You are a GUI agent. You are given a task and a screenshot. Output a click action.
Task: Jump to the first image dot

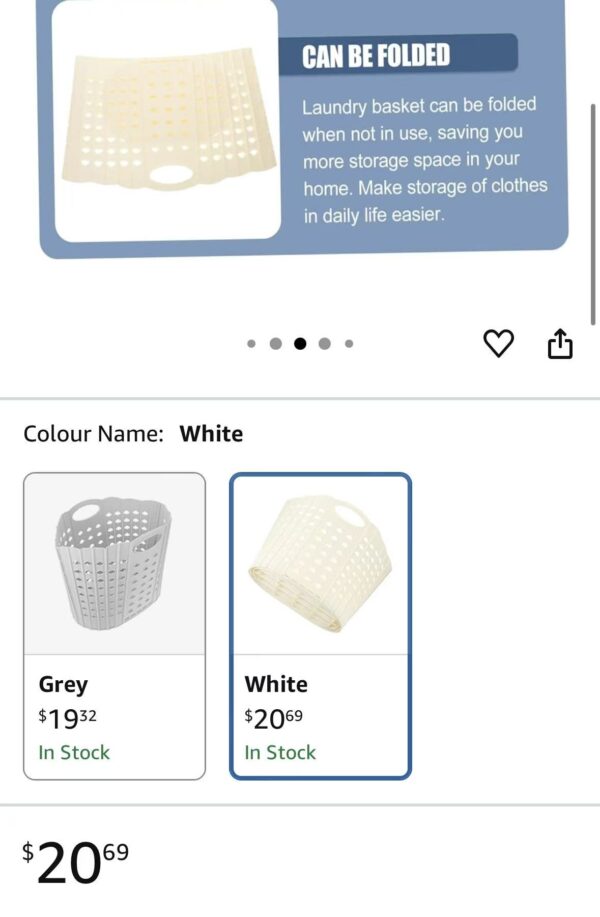251,344
